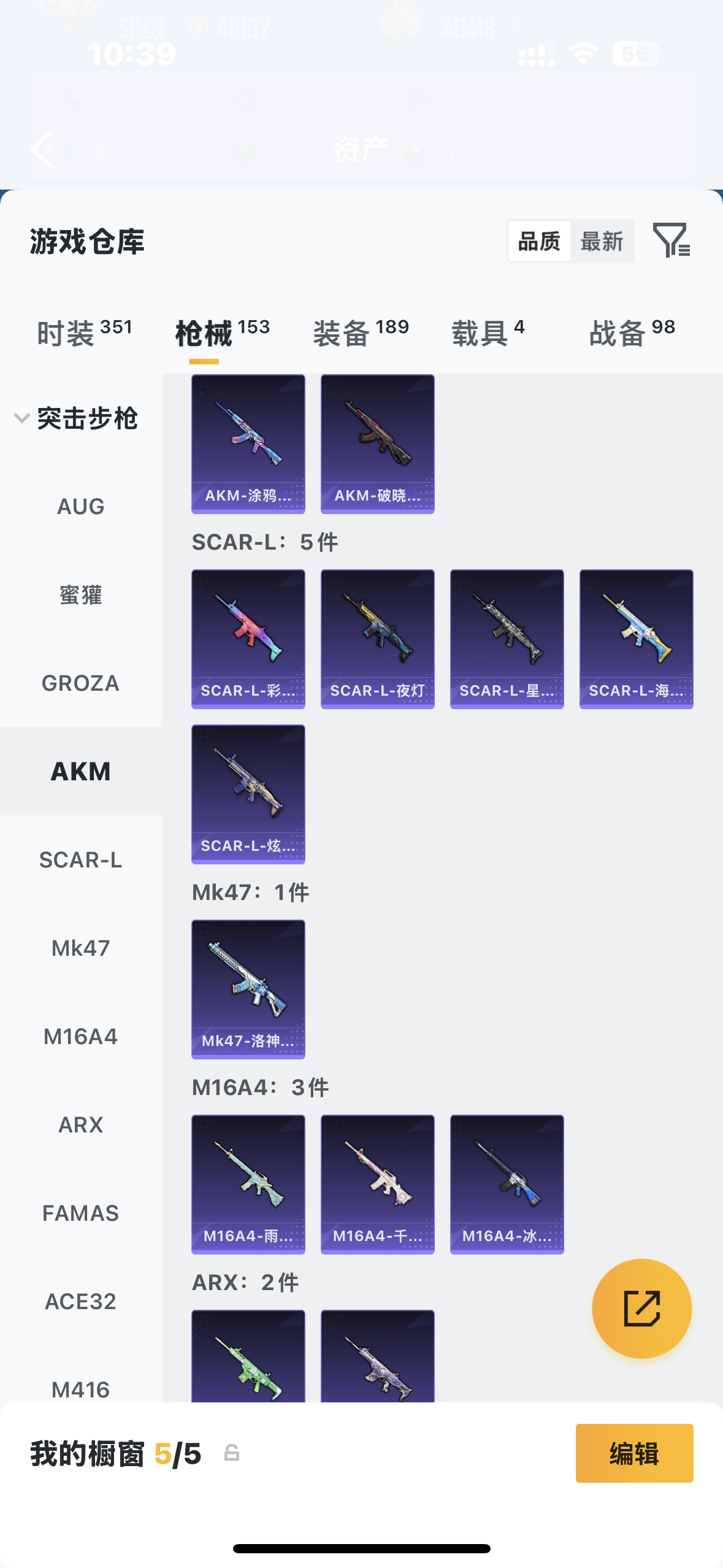View the SCAR-L-夜灯 skin
Screen dimensions: 723x1568
point(378,639)
